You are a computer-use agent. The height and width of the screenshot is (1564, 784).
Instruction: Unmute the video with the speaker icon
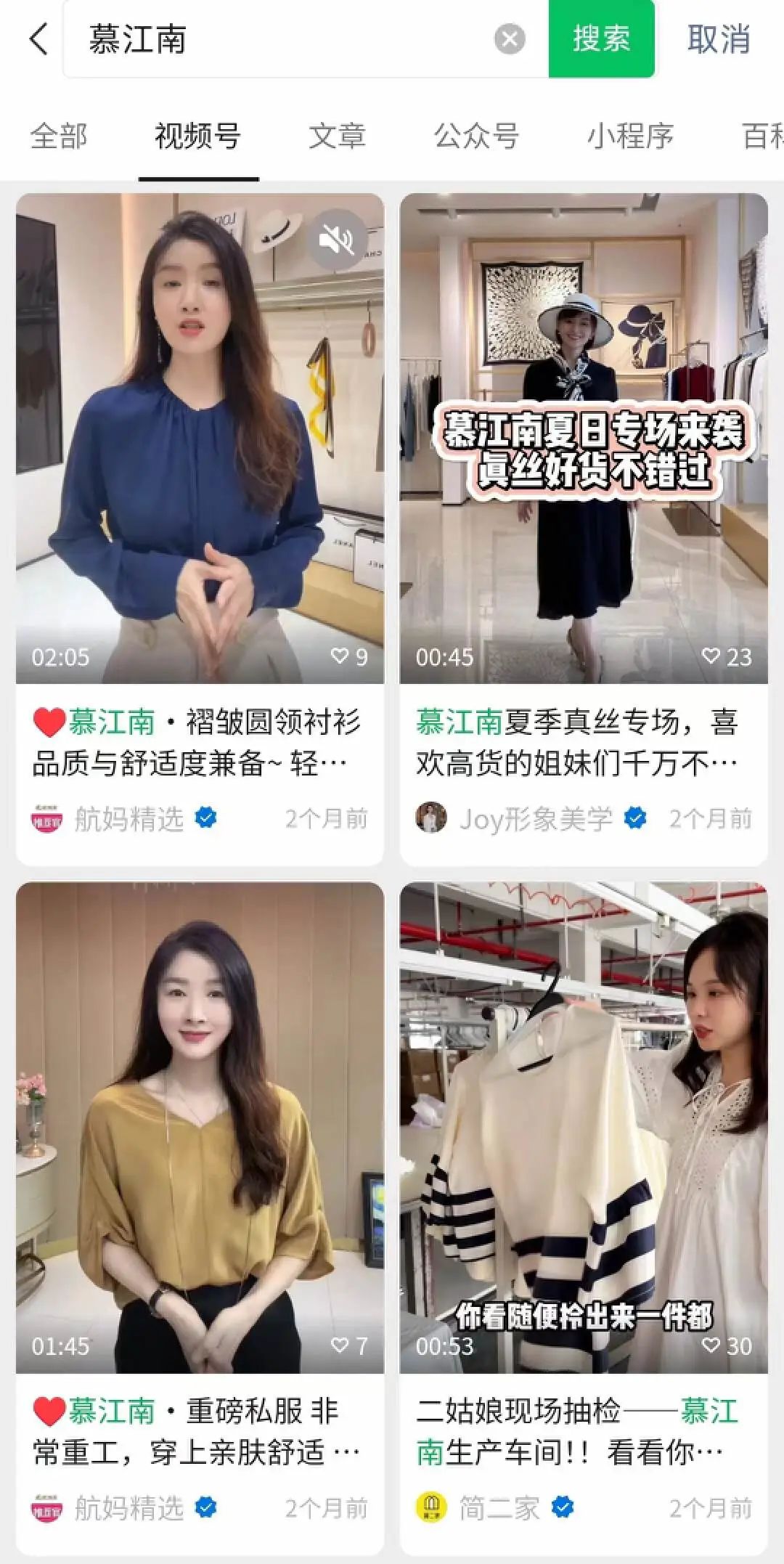point(338,239)
